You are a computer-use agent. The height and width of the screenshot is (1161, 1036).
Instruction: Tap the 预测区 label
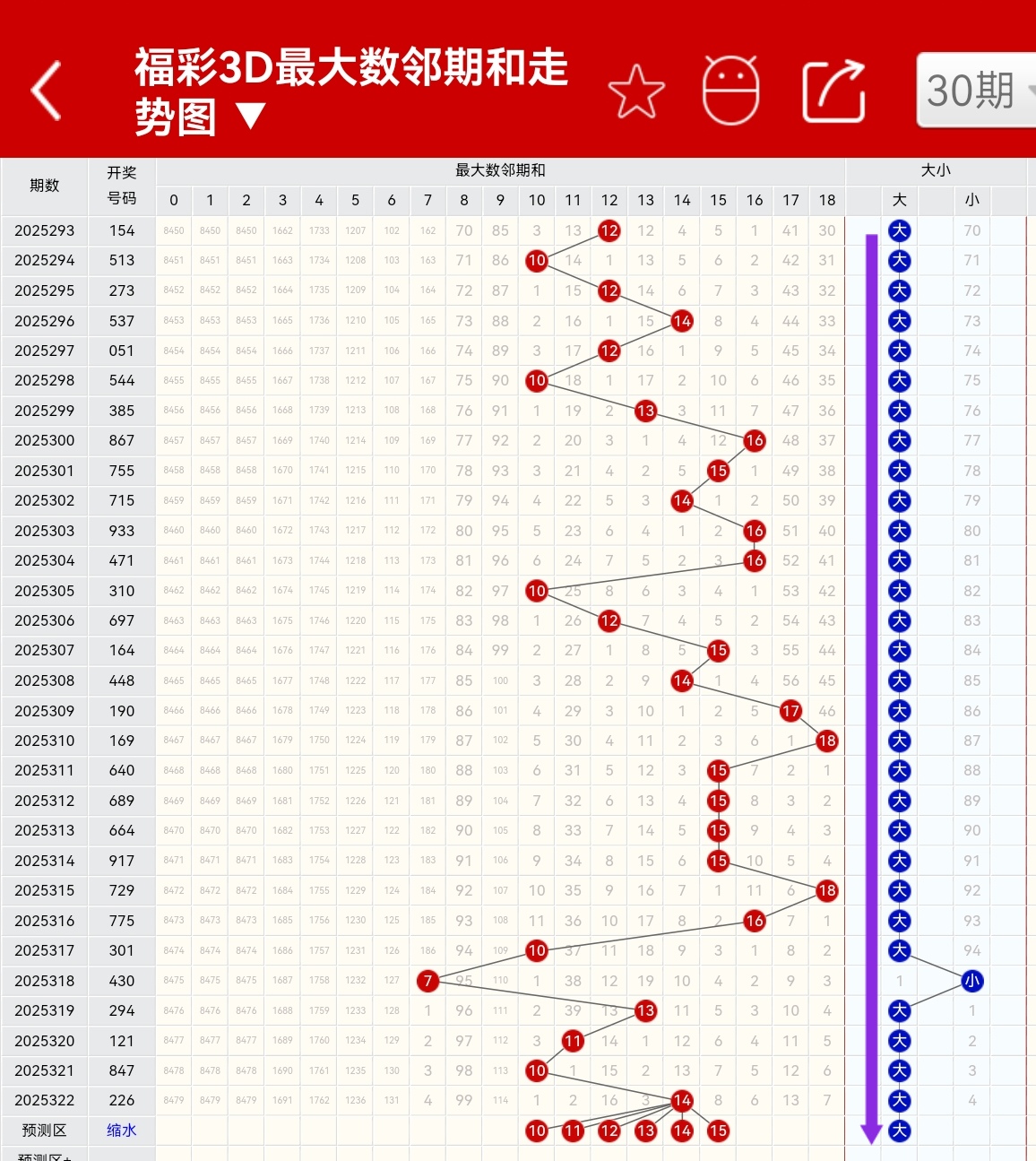click(x=44, y=1131)
